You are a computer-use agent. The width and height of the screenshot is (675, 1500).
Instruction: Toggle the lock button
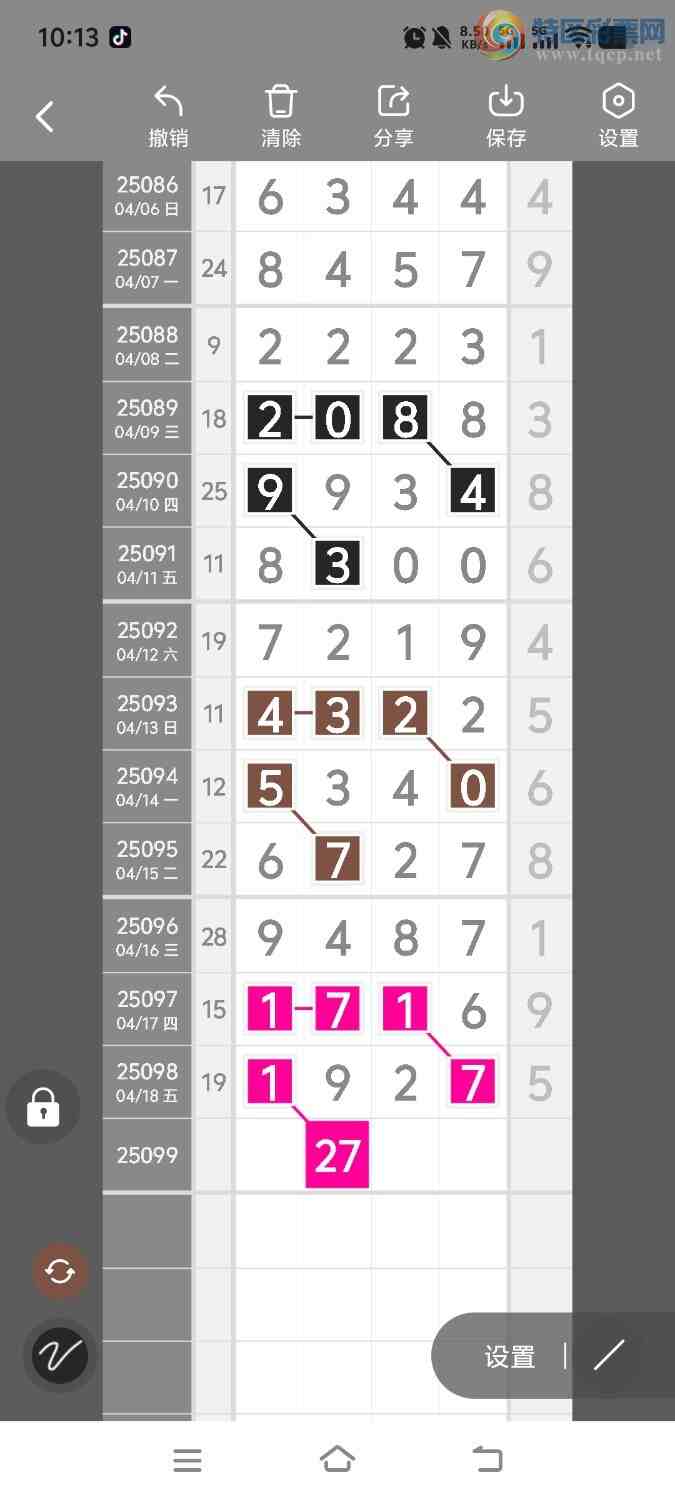[x=43, y=1107]
